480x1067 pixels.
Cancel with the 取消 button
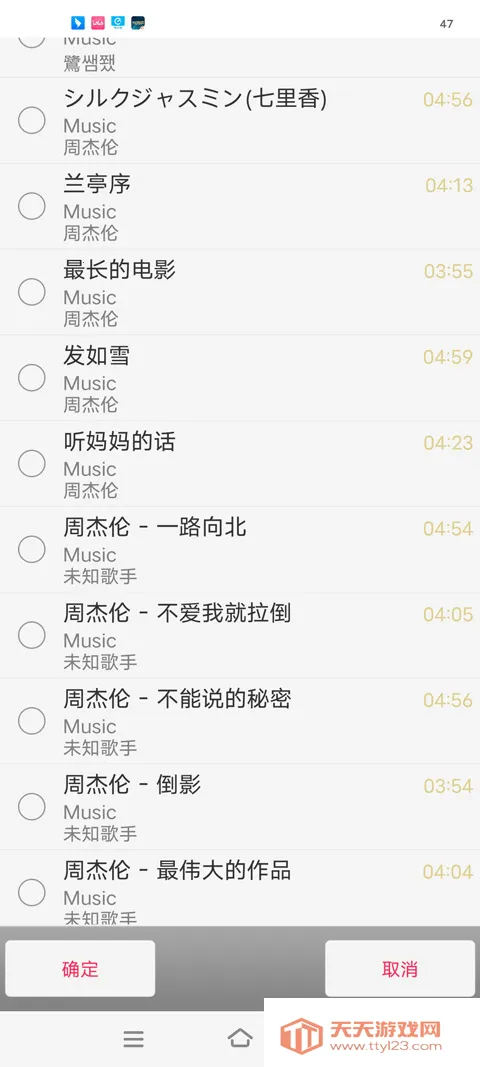click(x=400, y=969)
